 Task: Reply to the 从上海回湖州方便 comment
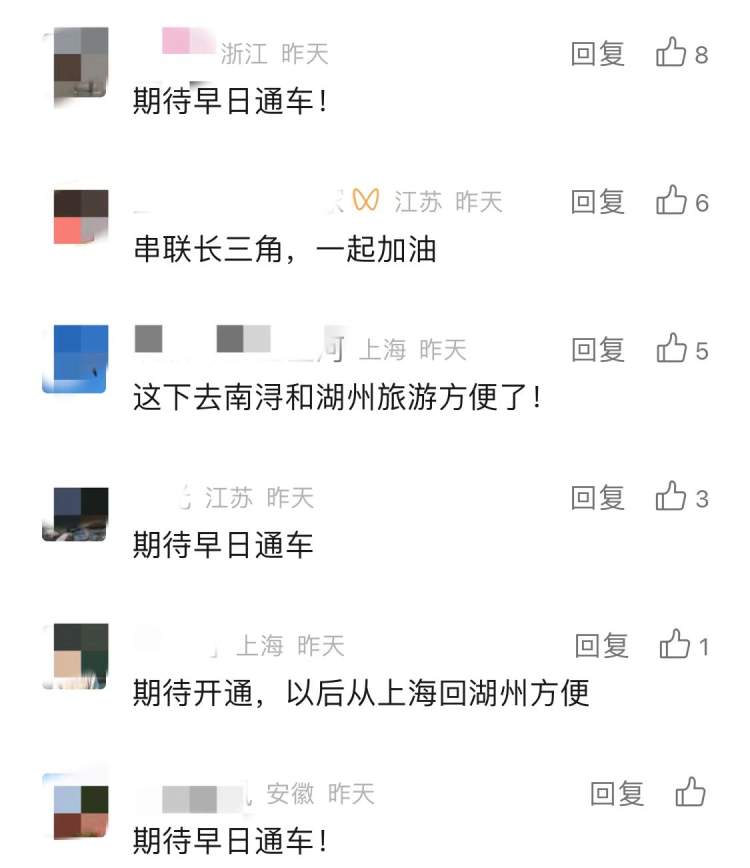[601, 646]
